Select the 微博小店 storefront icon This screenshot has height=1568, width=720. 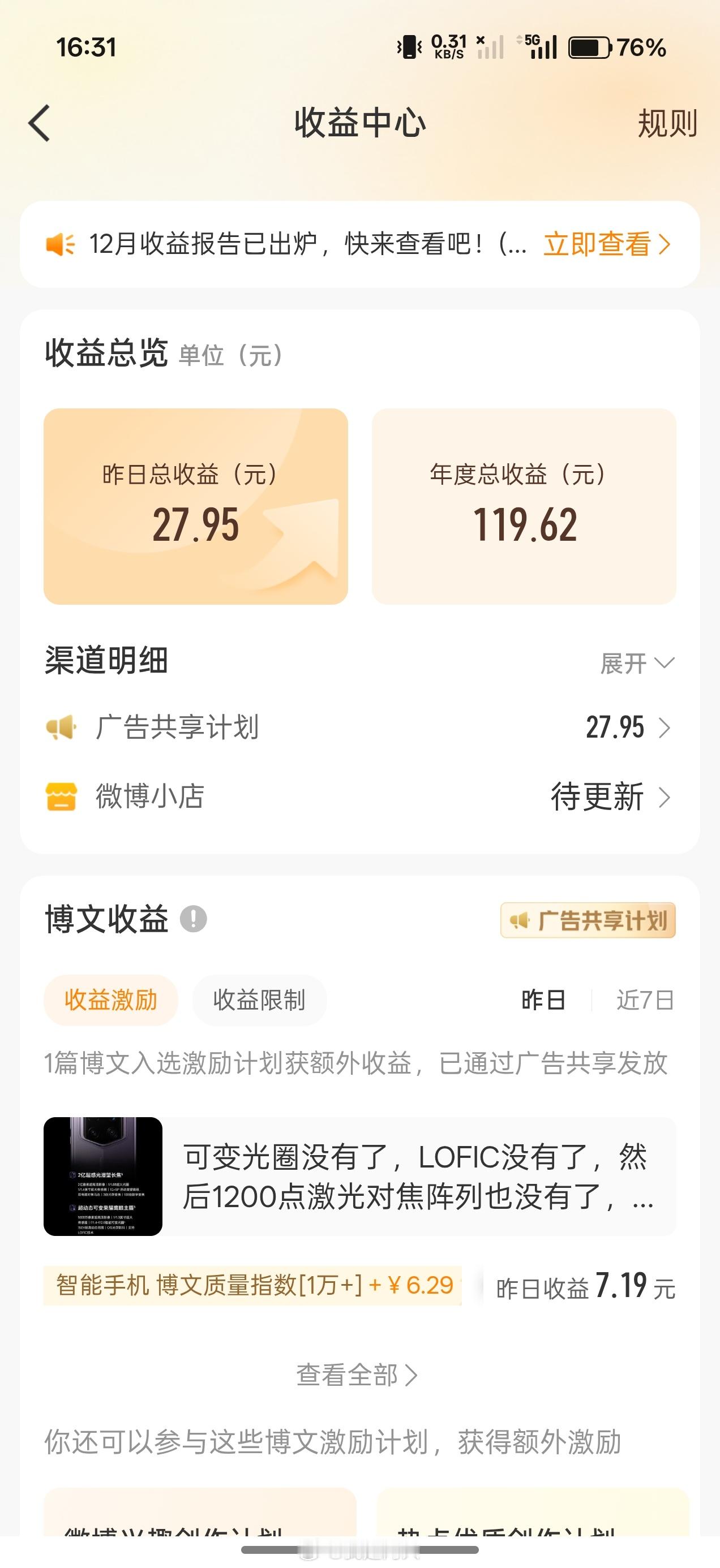[x=61, y=798]
